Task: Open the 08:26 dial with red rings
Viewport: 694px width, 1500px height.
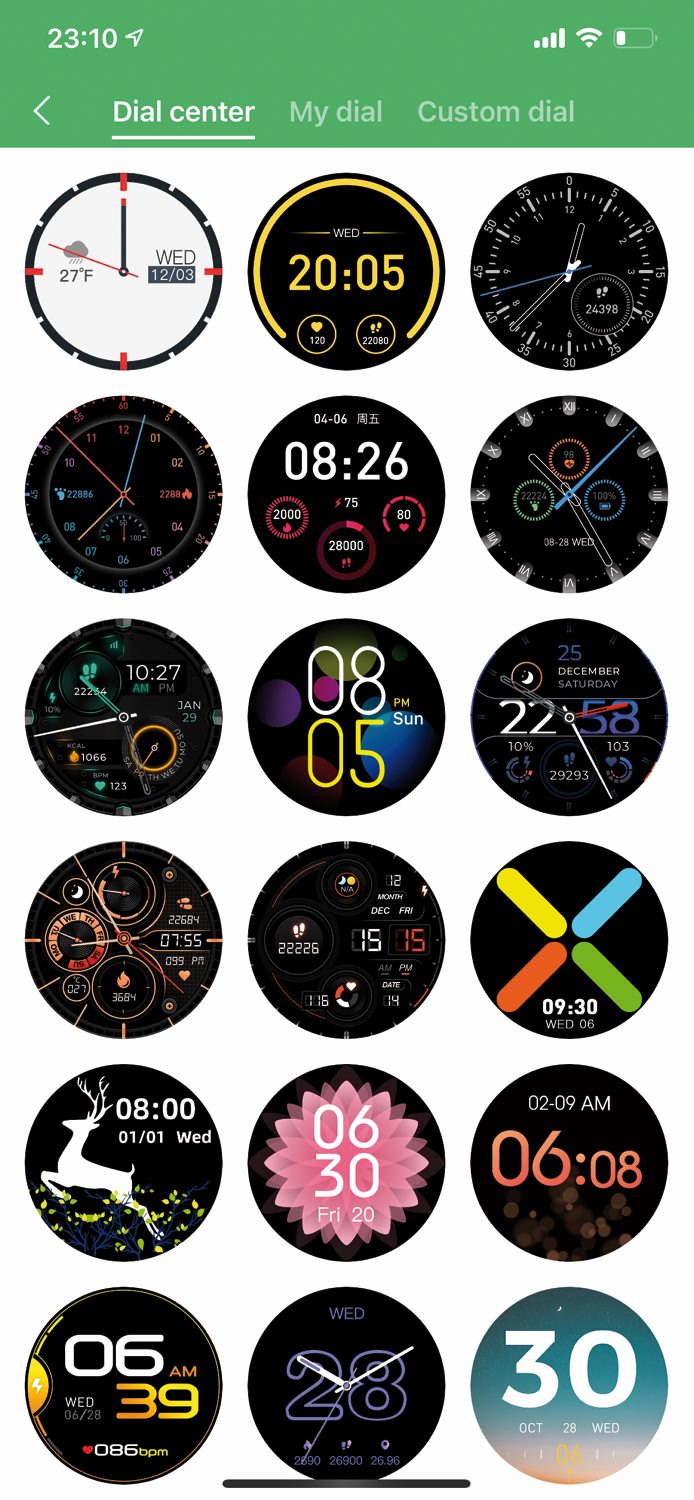Action: [x=346, y=494]
